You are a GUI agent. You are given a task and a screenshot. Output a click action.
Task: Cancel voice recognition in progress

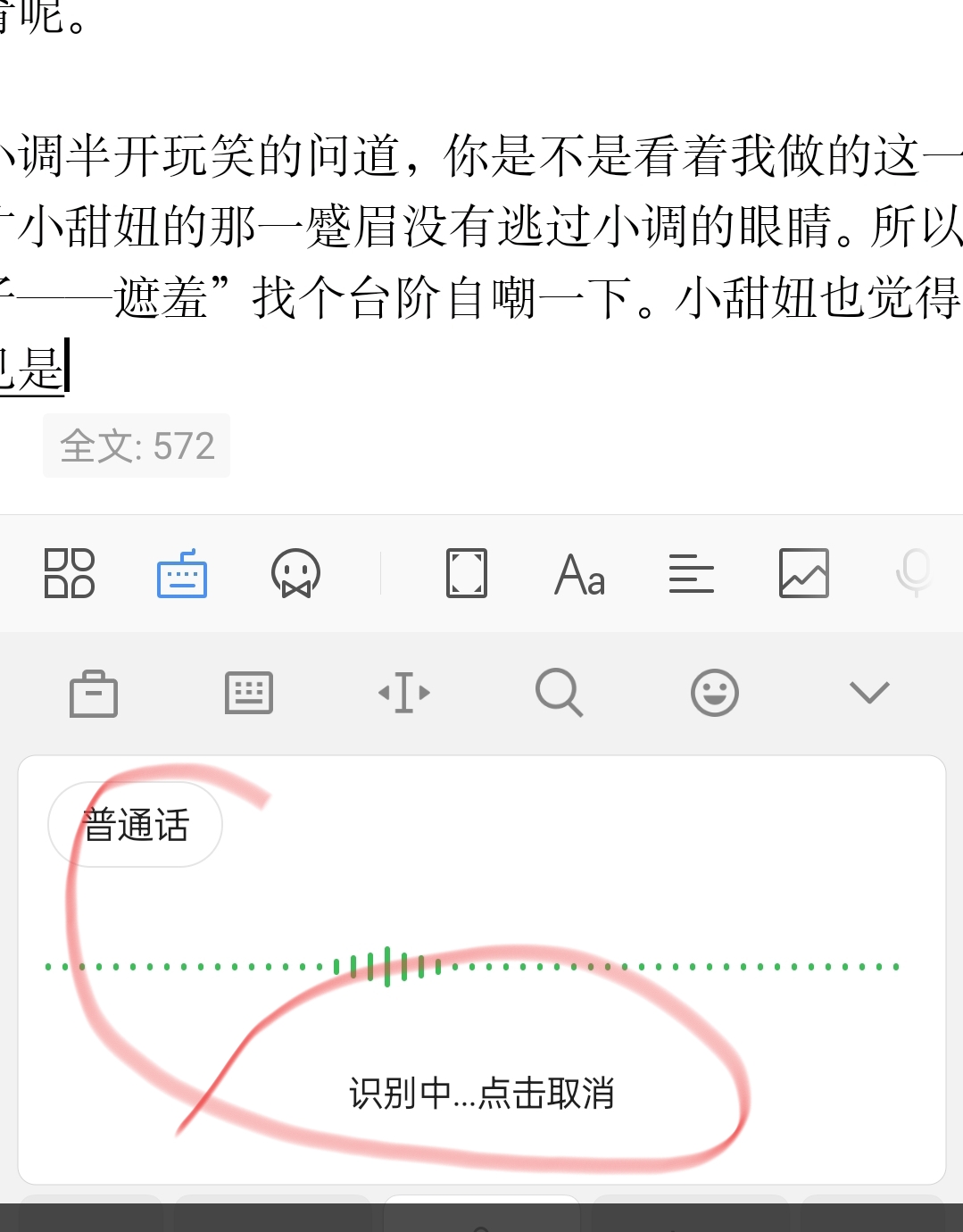coord(482,1093)
